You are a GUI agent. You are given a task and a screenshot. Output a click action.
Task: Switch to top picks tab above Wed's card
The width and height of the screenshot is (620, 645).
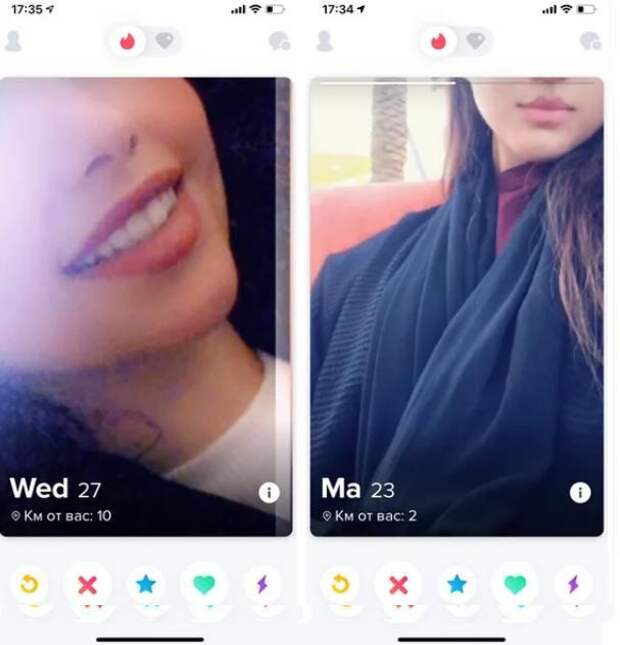164,42
